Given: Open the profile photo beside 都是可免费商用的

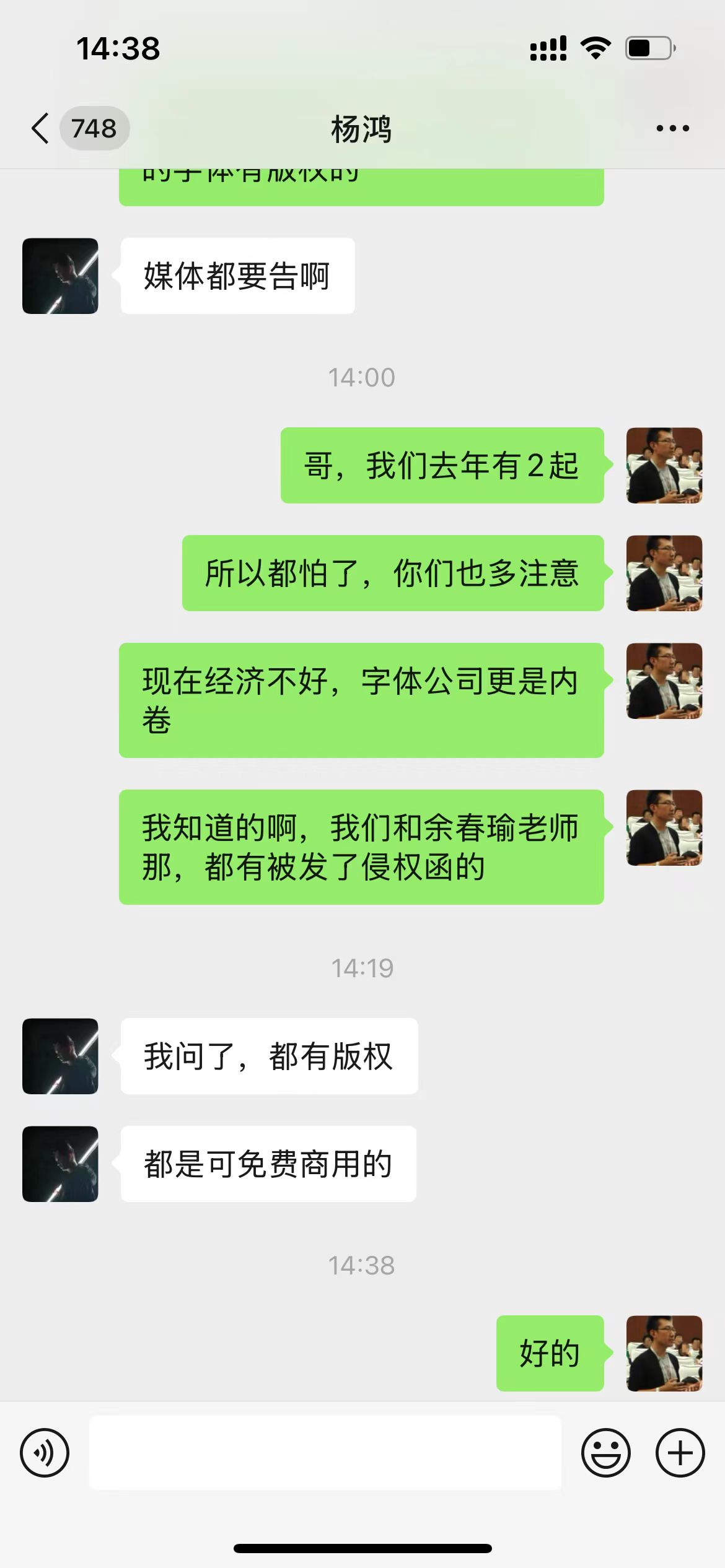Looking at the screenshot, I should [60, 1164].
